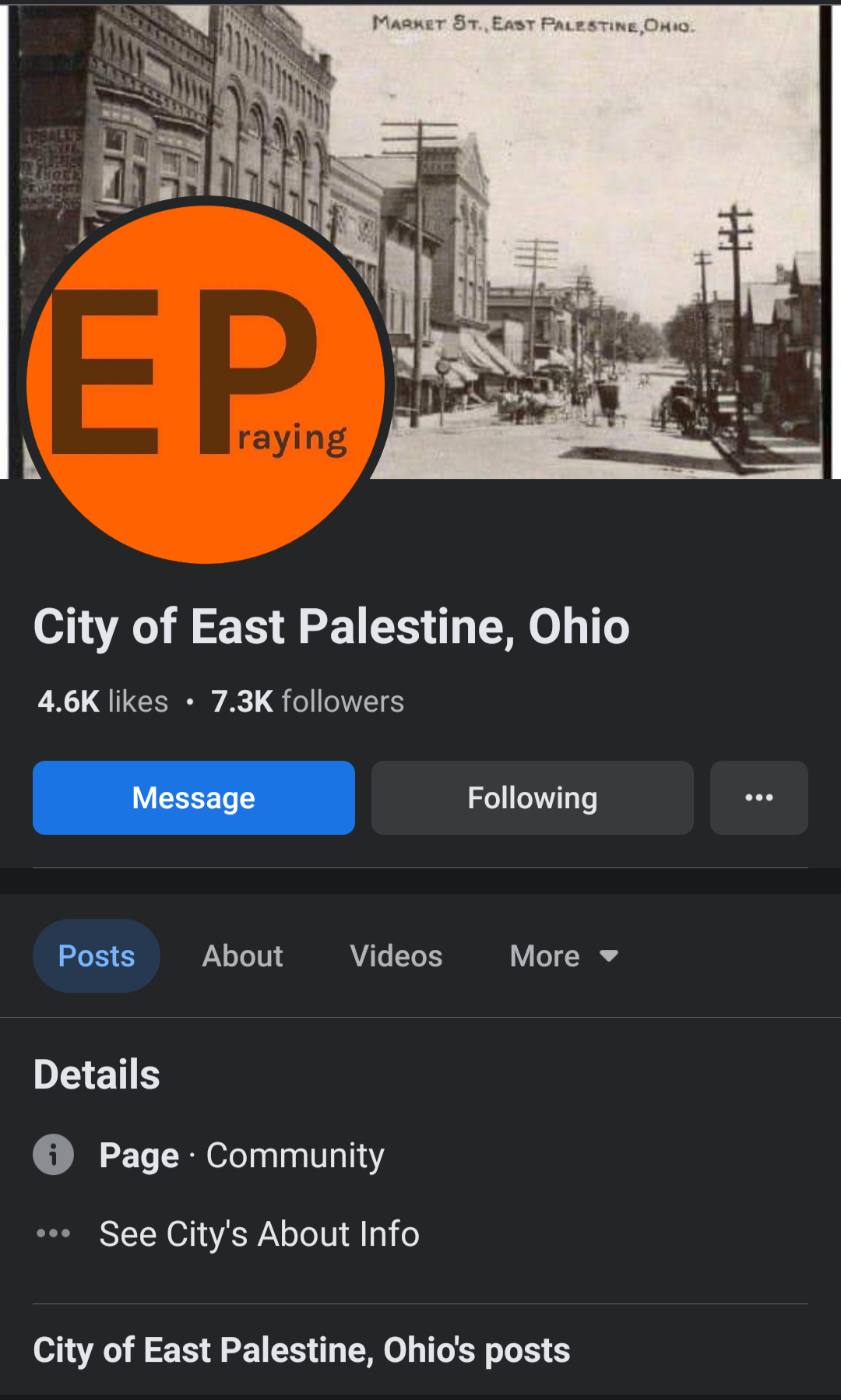841x1400 pixels.
Task: Switch to the About tab
Action: pos(243,955)
